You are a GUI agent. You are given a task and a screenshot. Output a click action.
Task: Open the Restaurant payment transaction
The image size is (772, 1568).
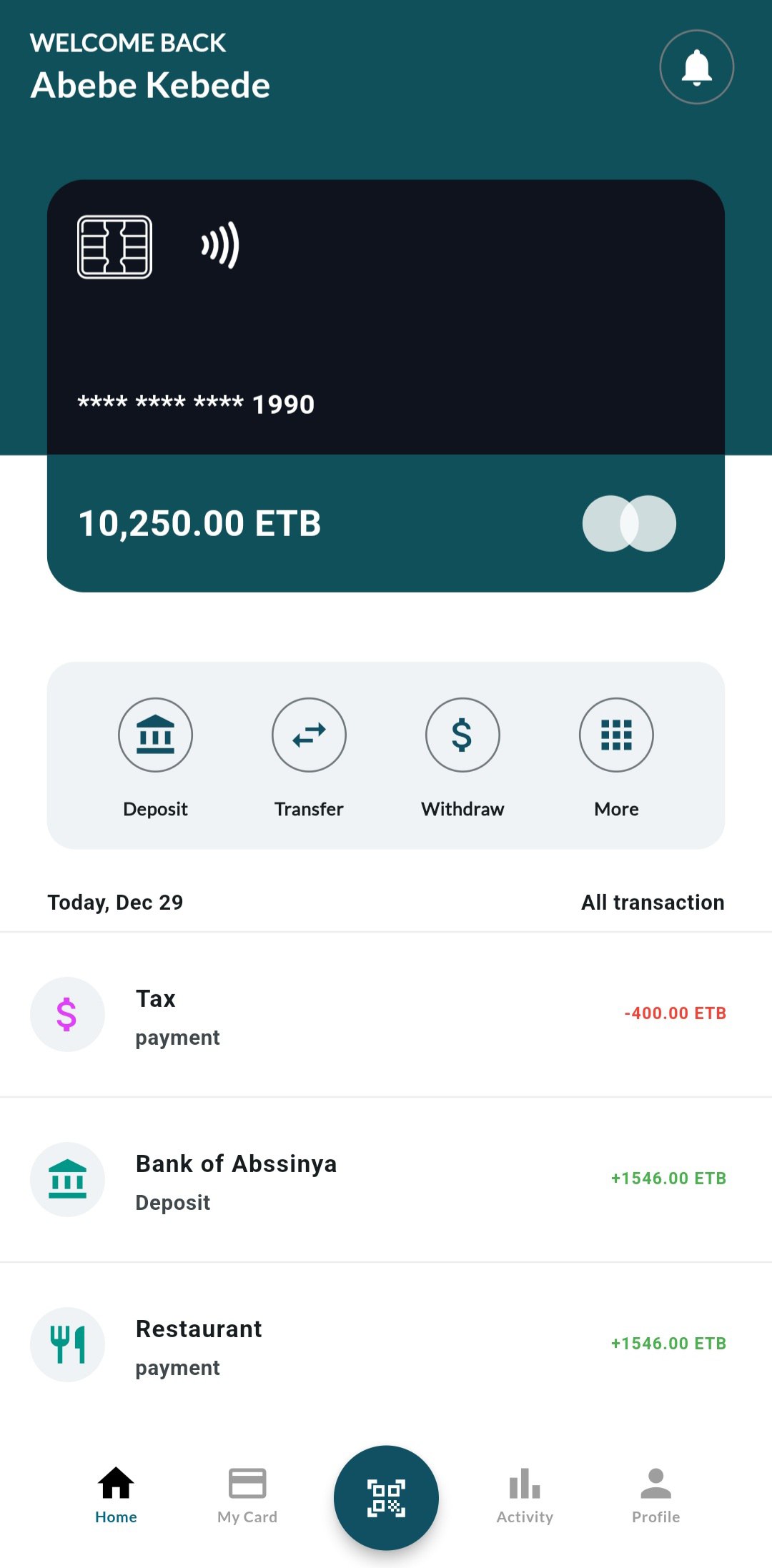386,1345
